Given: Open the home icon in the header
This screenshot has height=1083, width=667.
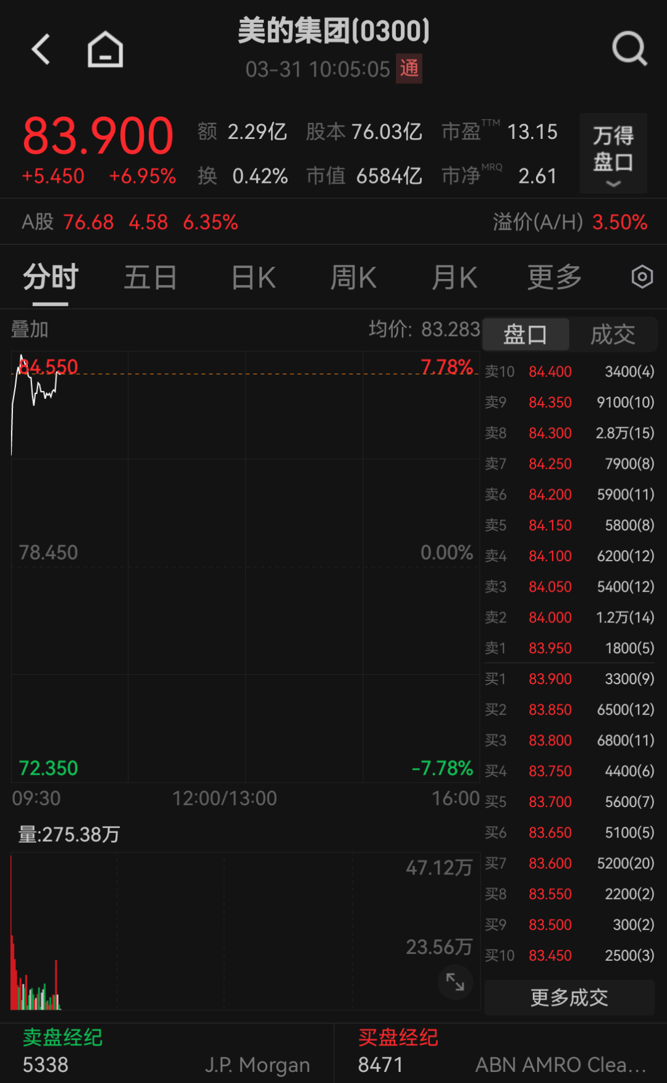Looking at the screenshot, I should [x=105, y=49].
